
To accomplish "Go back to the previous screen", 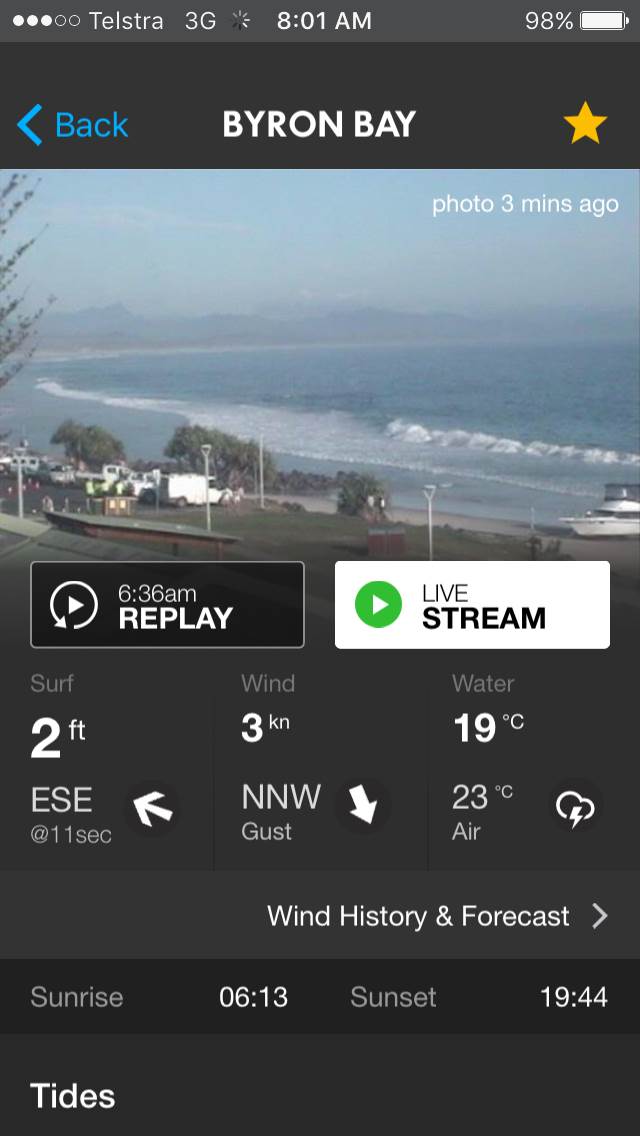I will [x=73, y=125].
